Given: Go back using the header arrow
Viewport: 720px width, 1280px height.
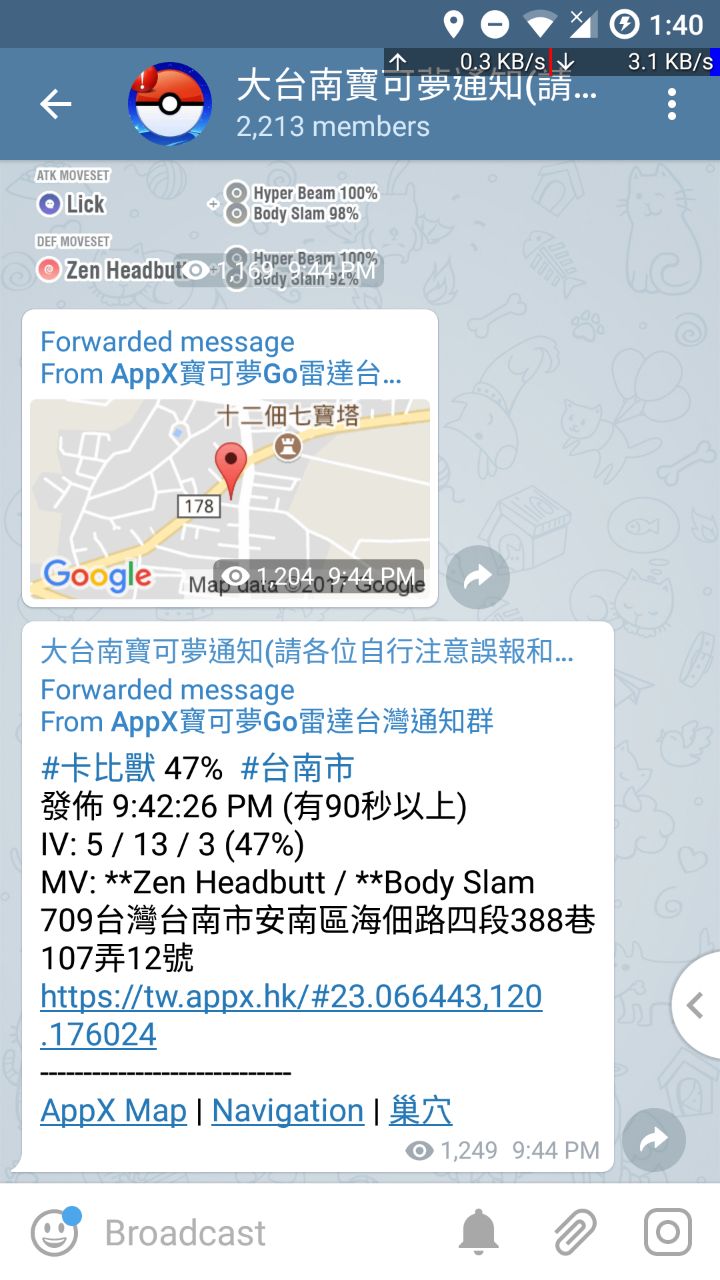Looking at the screenshot, I should (55, 104).
